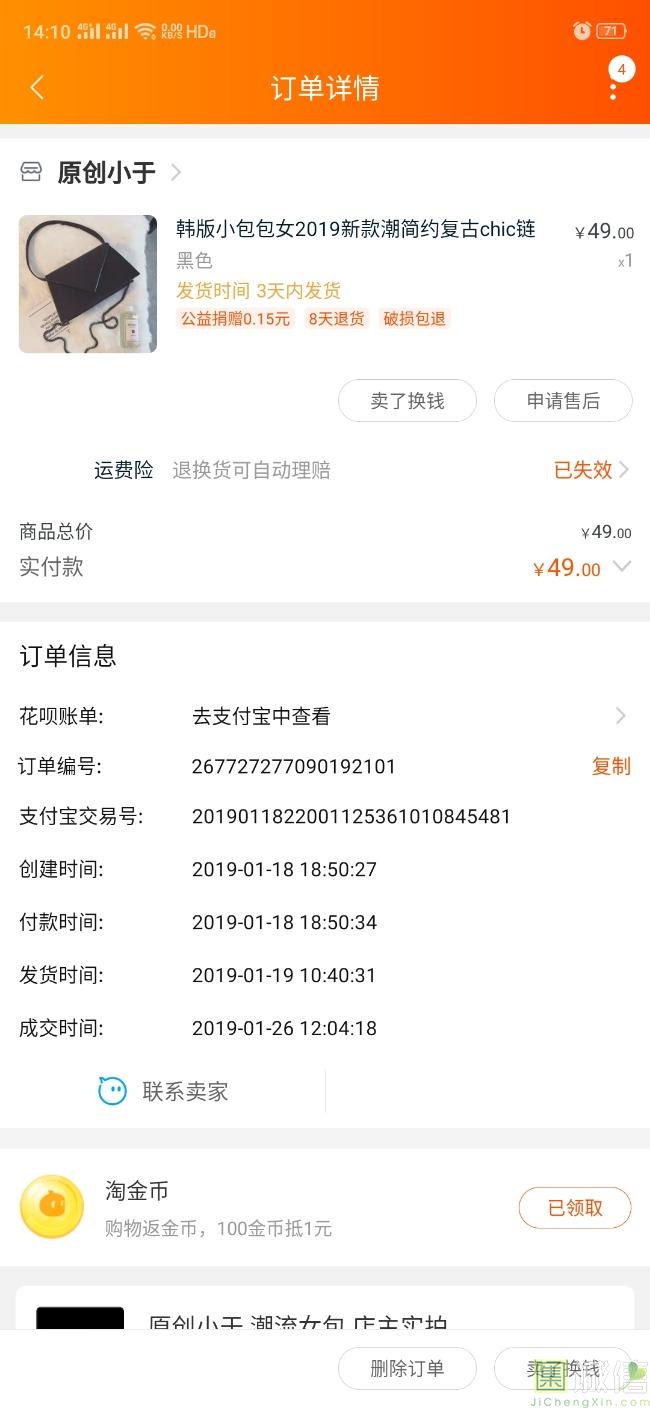
Task: Expand the 实付款 payment details
Action: coord(621,567)
